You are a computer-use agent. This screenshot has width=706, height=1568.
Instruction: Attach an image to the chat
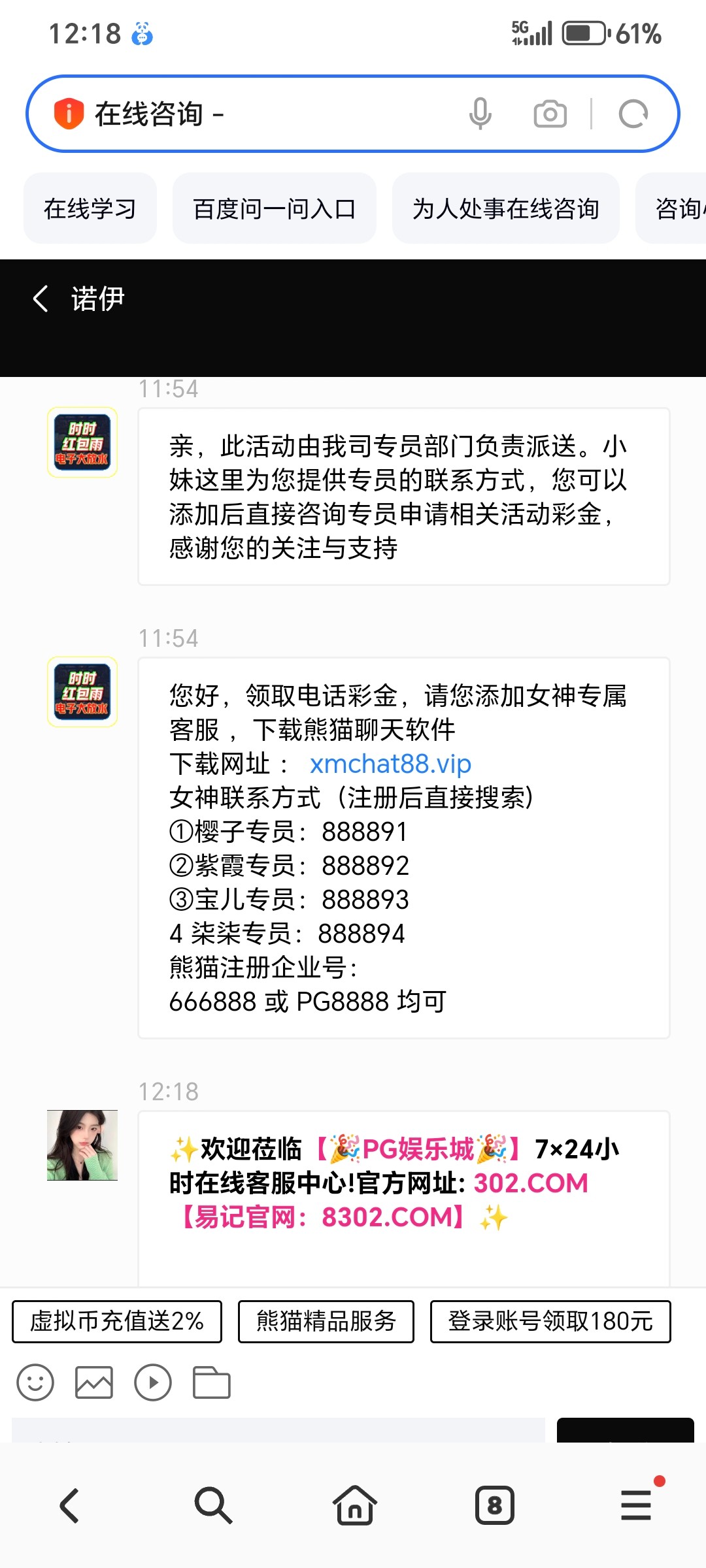(x=94, y=1383)
